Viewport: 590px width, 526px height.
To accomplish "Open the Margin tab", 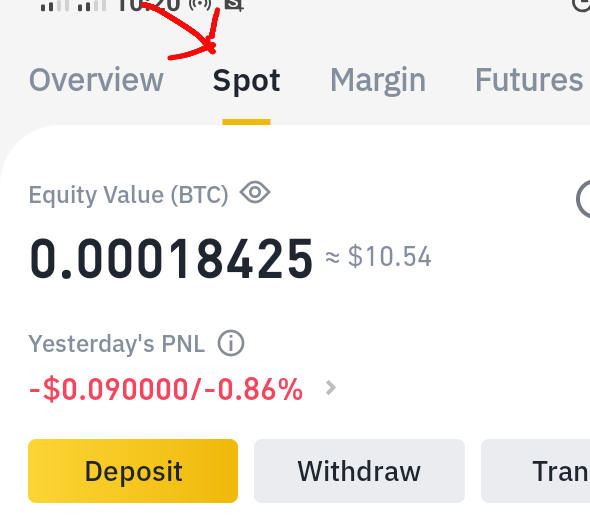I will [x=378, y=81].
